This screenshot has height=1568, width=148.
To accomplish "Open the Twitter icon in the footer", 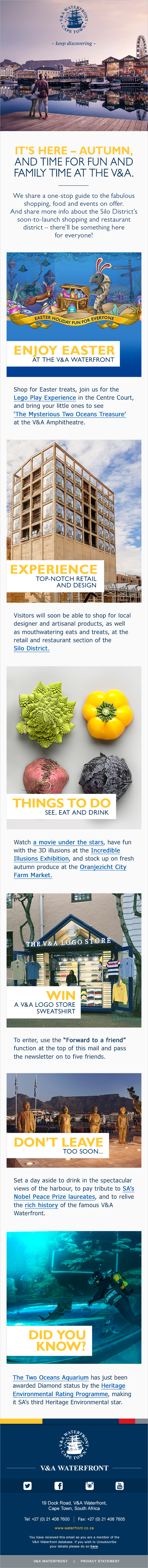I will (x=27, y=1486).
